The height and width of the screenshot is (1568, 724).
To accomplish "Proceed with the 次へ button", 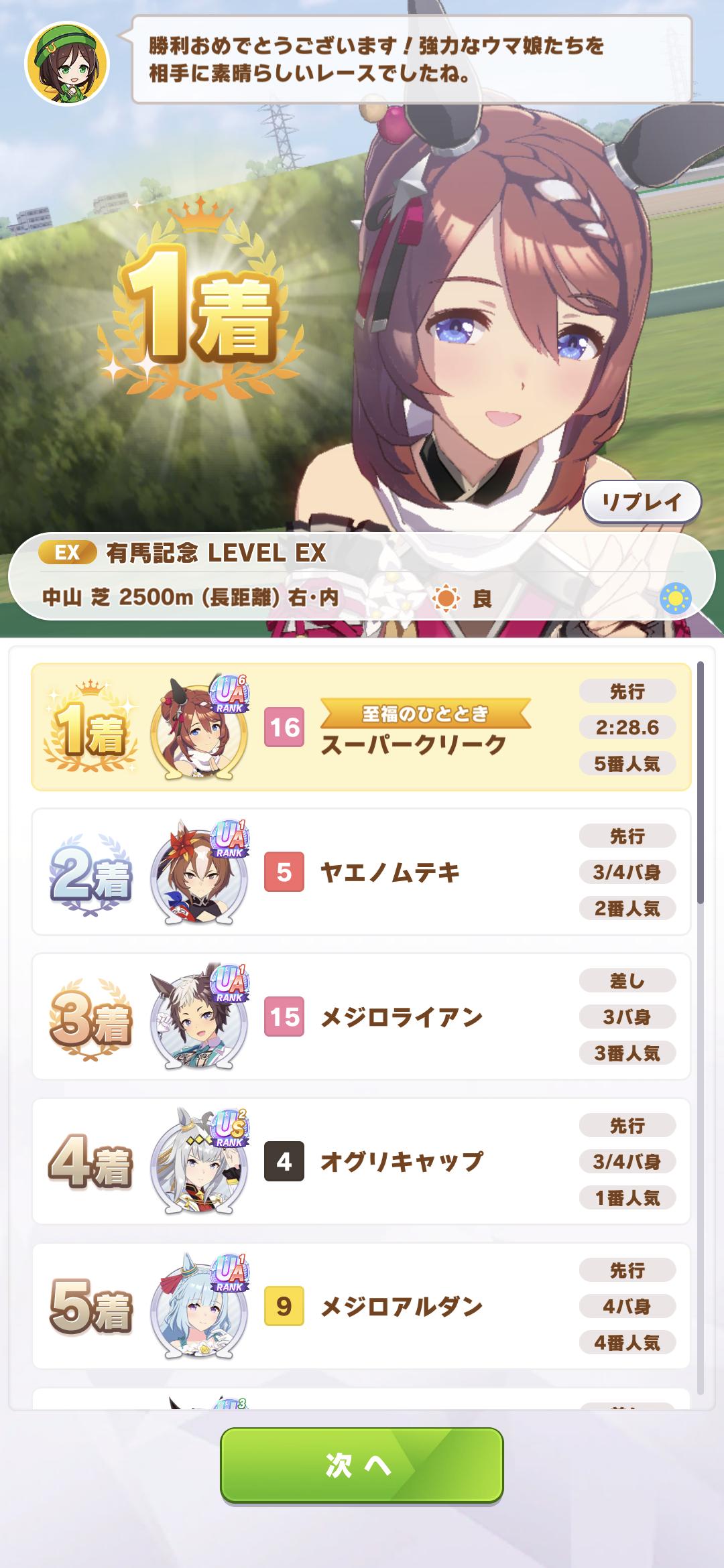I will click(361, 1465).
